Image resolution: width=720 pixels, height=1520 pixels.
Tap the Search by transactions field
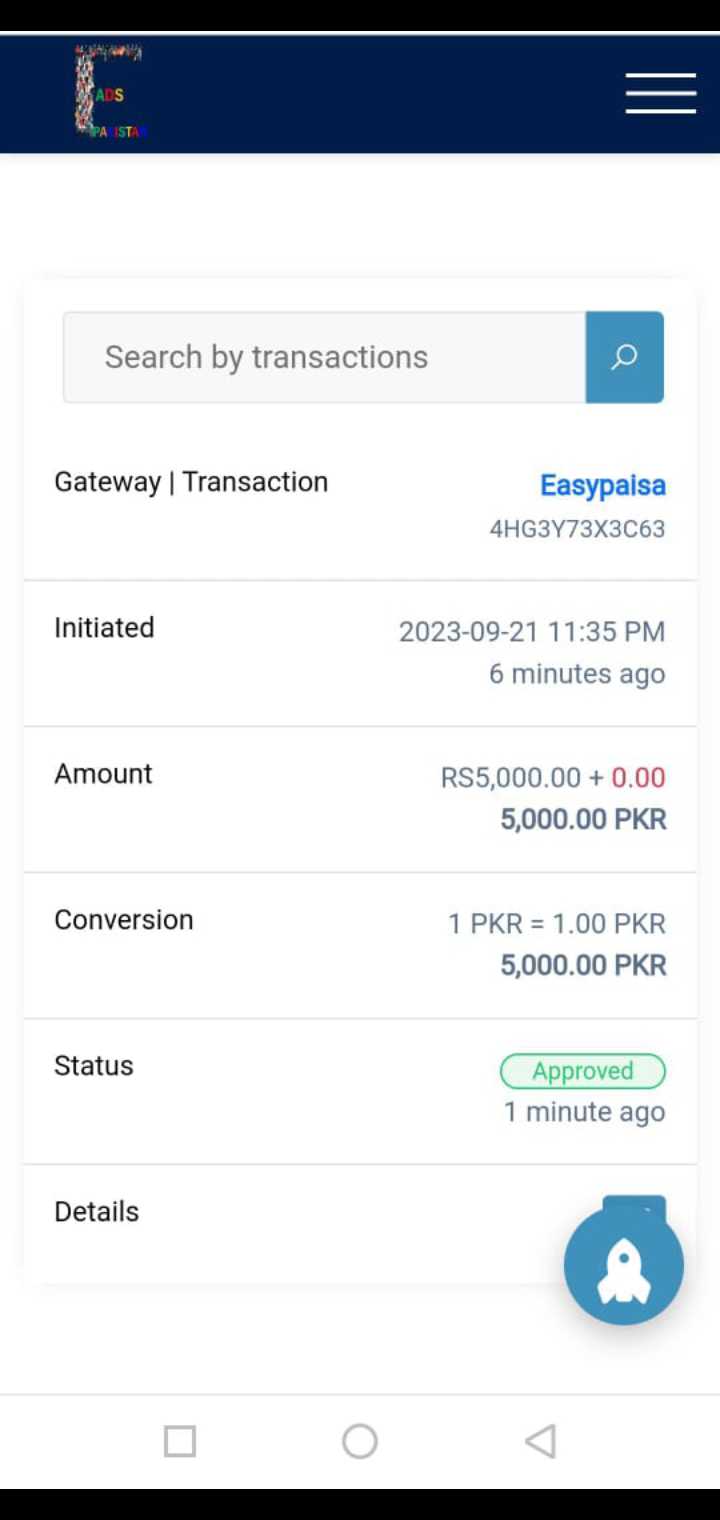point(325,357)
